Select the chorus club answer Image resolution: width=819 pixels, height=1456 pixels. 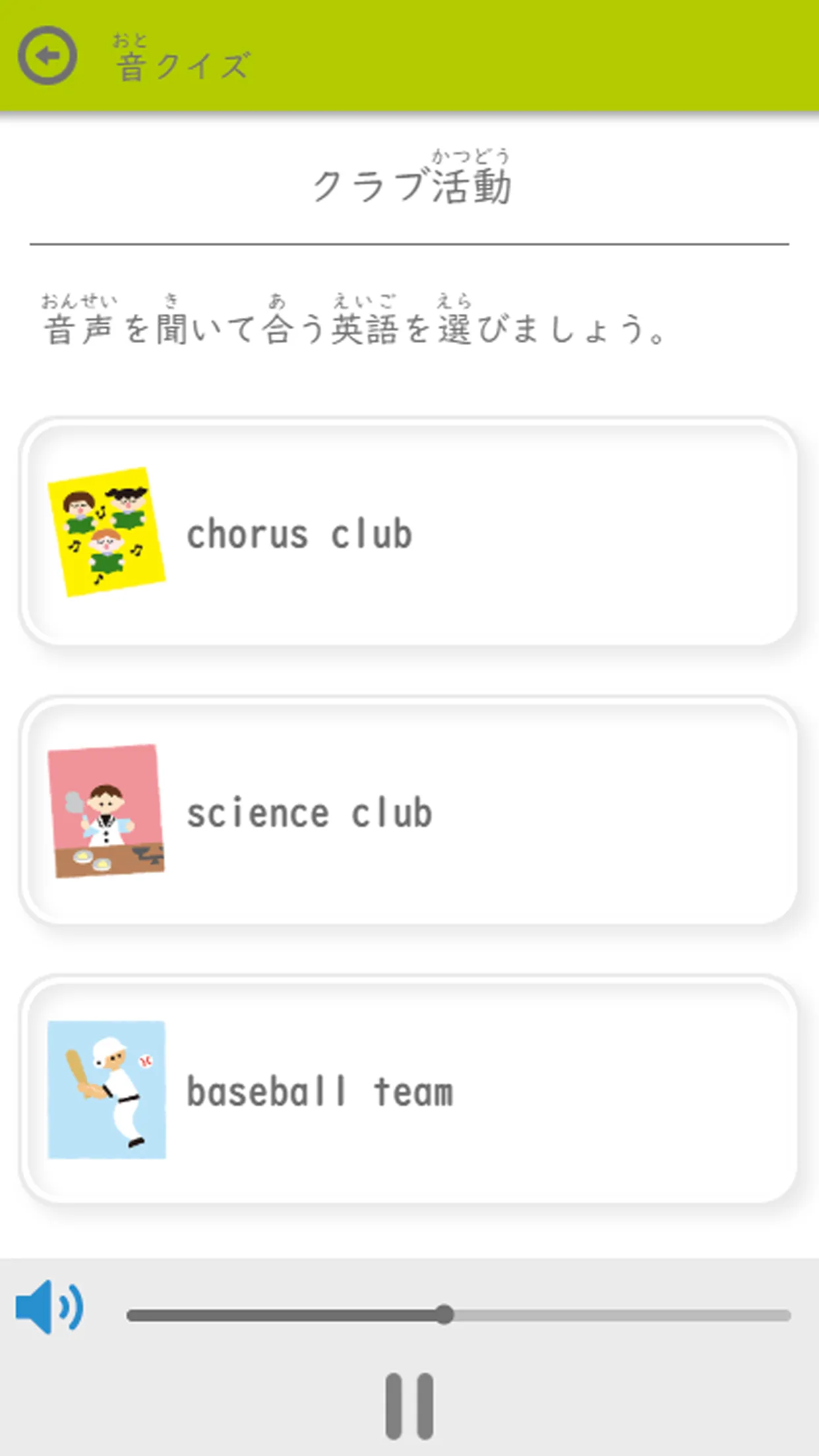(409, 533)
